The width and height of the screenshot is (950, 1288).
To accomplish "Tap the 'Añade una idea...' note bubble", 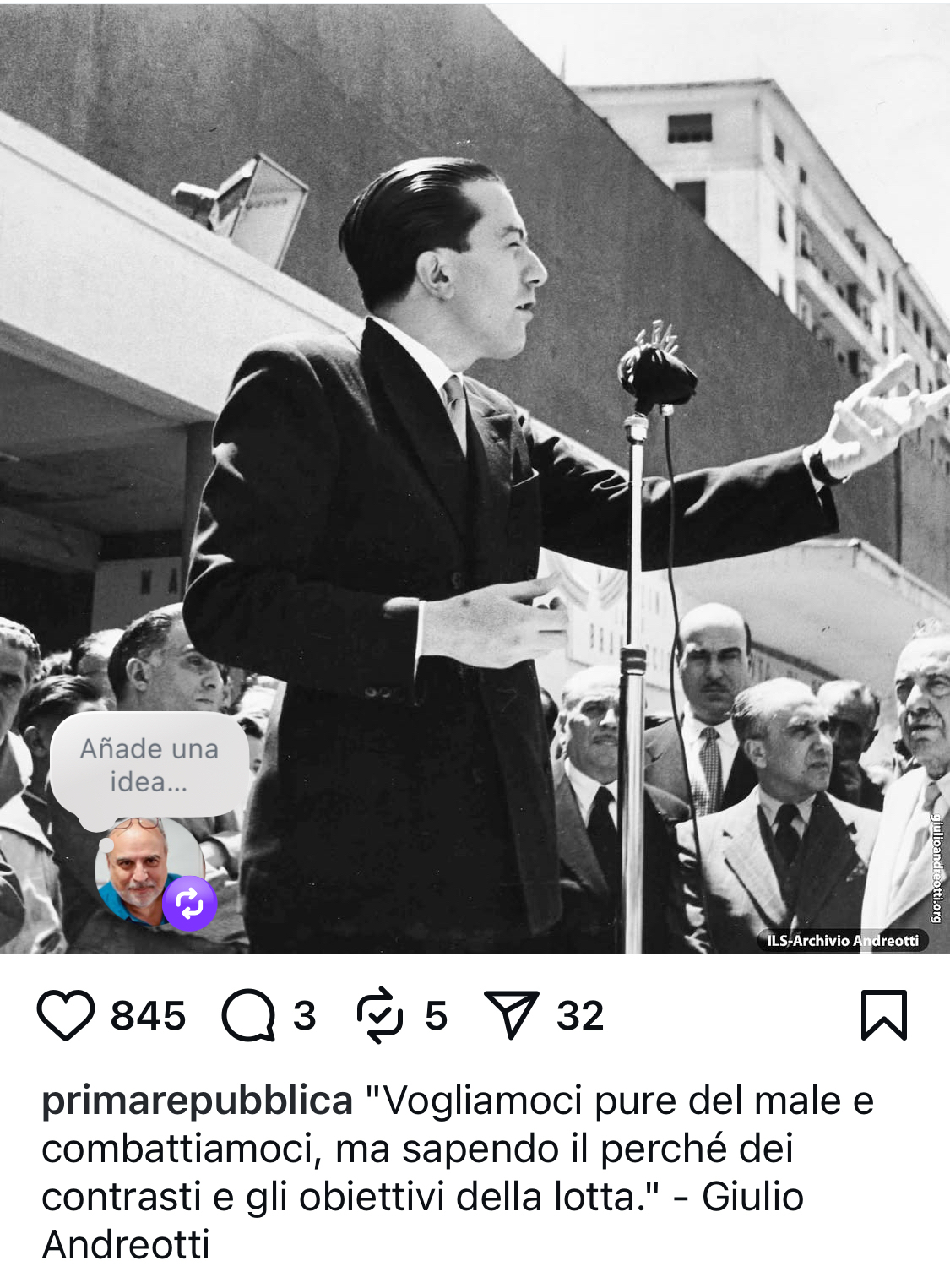I will tap(149, 765).
